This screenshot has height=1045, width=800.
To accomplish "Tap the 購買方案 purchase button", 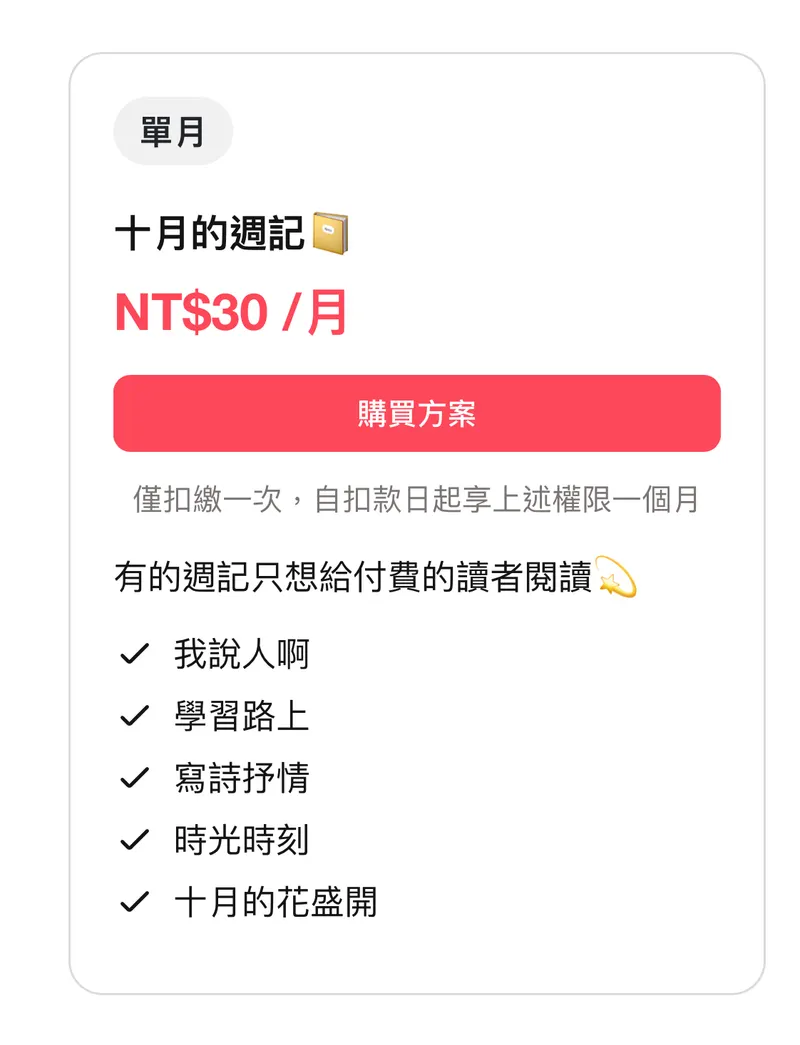I will (416, 413).
